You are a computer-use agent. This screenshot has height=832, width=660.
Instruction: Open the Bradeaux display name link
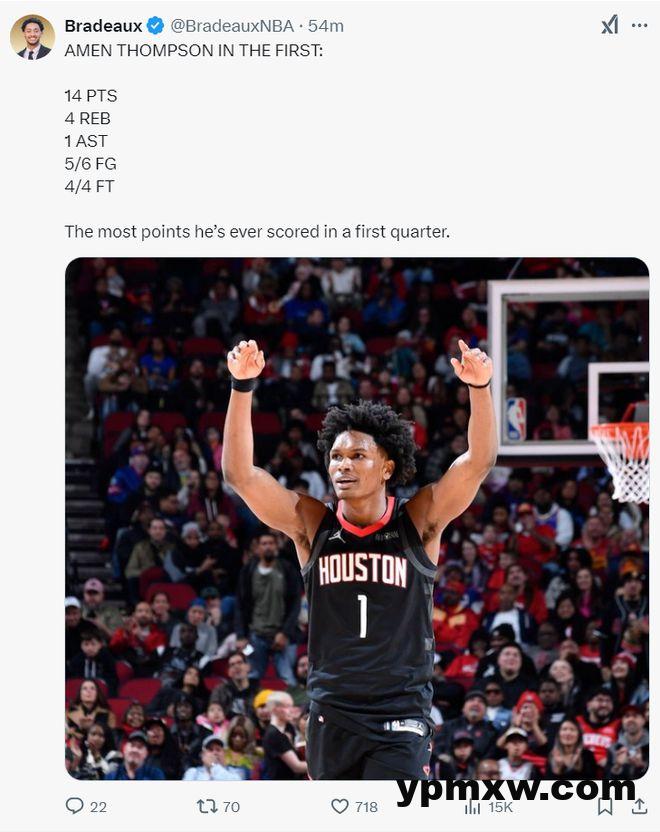click(x=103, y=26)
